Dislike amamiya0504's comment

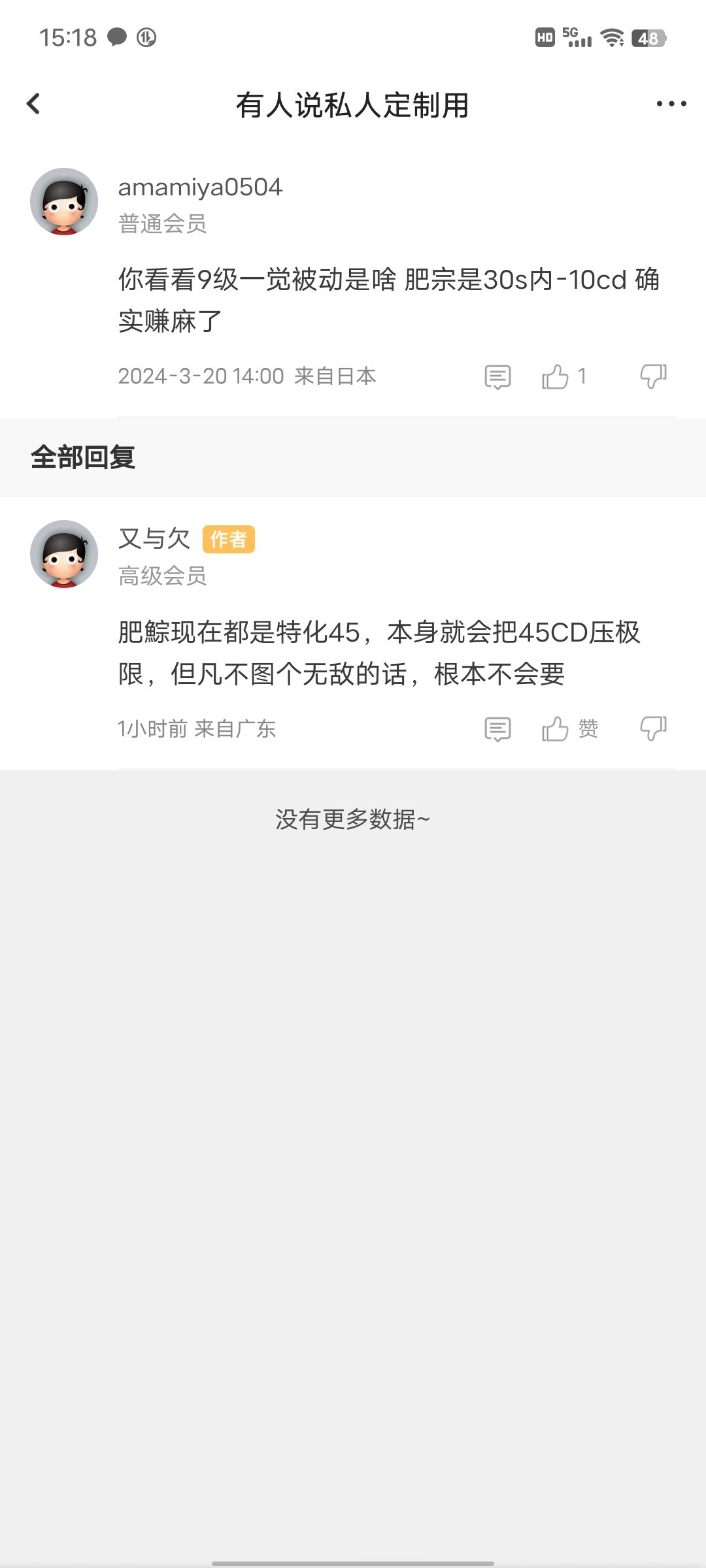[653, 376]
